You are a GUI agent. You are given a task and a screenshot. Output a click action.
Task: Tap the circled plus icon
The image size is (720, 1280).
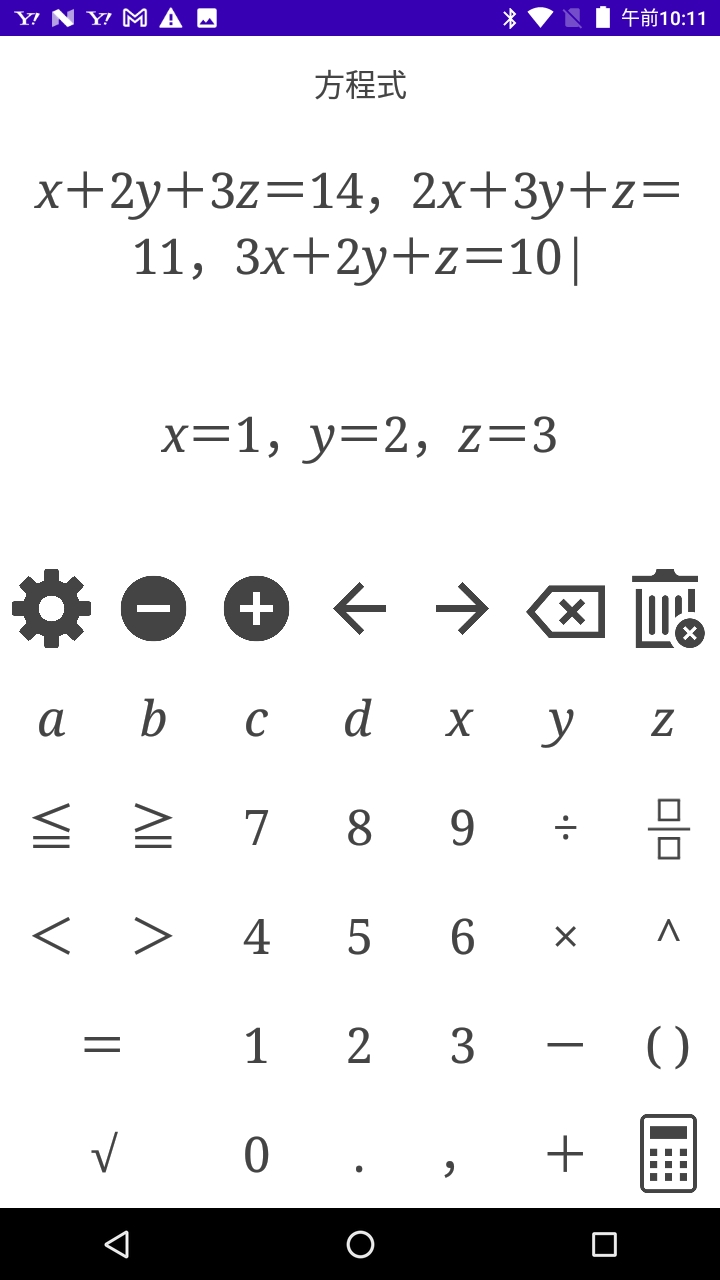(256, 608)
